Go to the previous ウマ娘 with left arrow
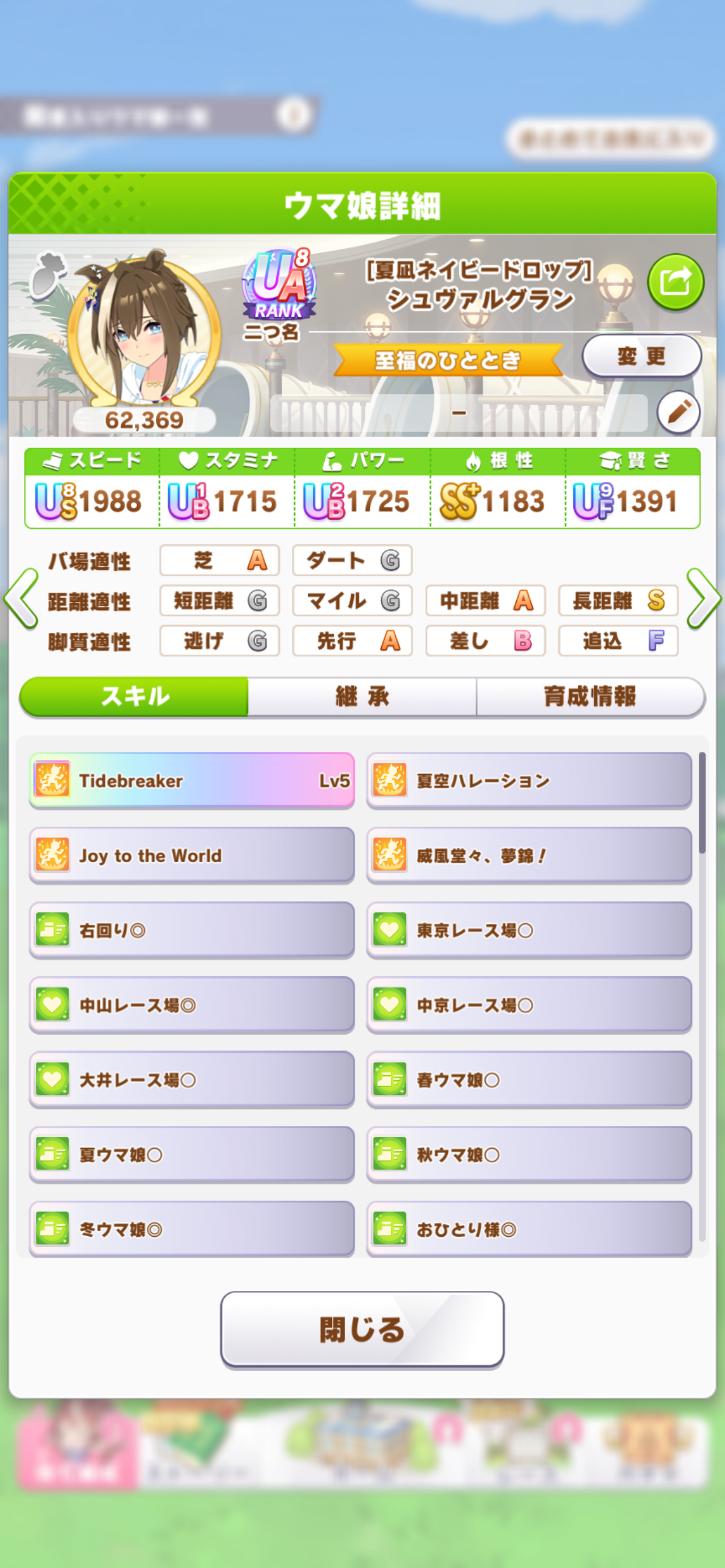Screen dimensions: 725x1568 pyautogui.click(x=22, y=599)
